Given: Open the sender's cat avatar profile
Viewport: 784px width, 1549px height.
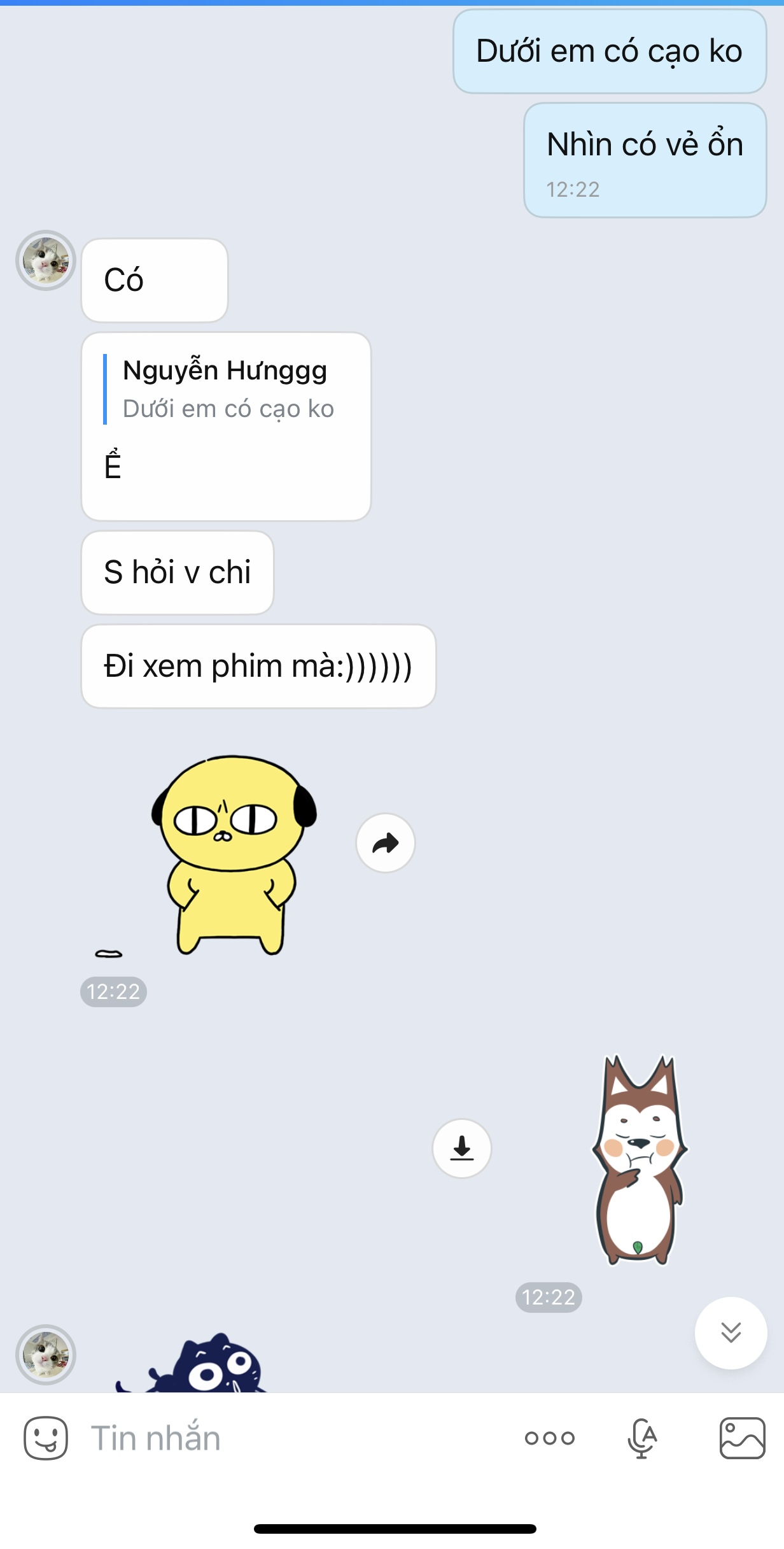Looking at the screenshot, I should pos(46,260).
